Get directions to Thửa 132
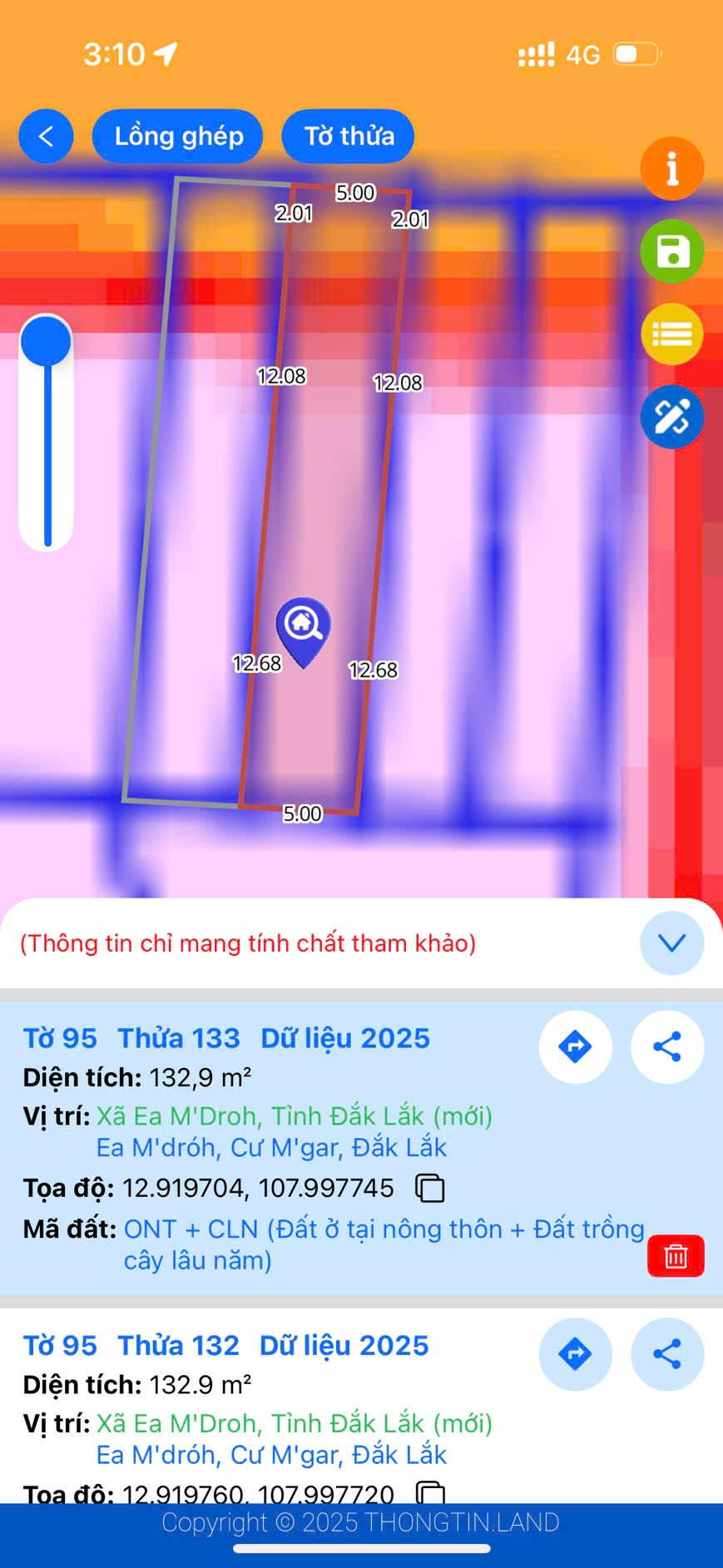This screenshot has width=723, height=1568. tap(576, 1353)
